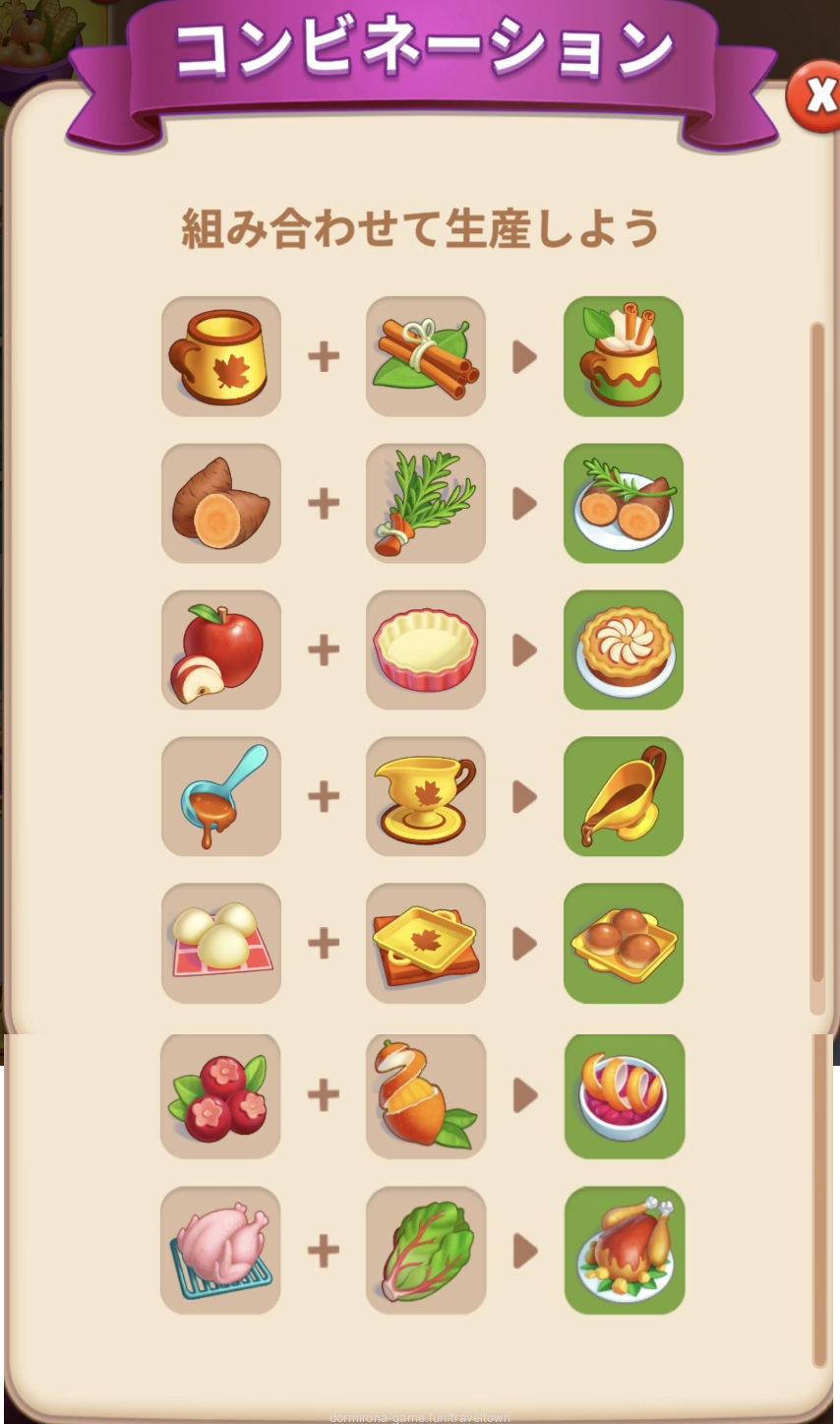Tap the cinnamon mug result tile

point(623,356)
